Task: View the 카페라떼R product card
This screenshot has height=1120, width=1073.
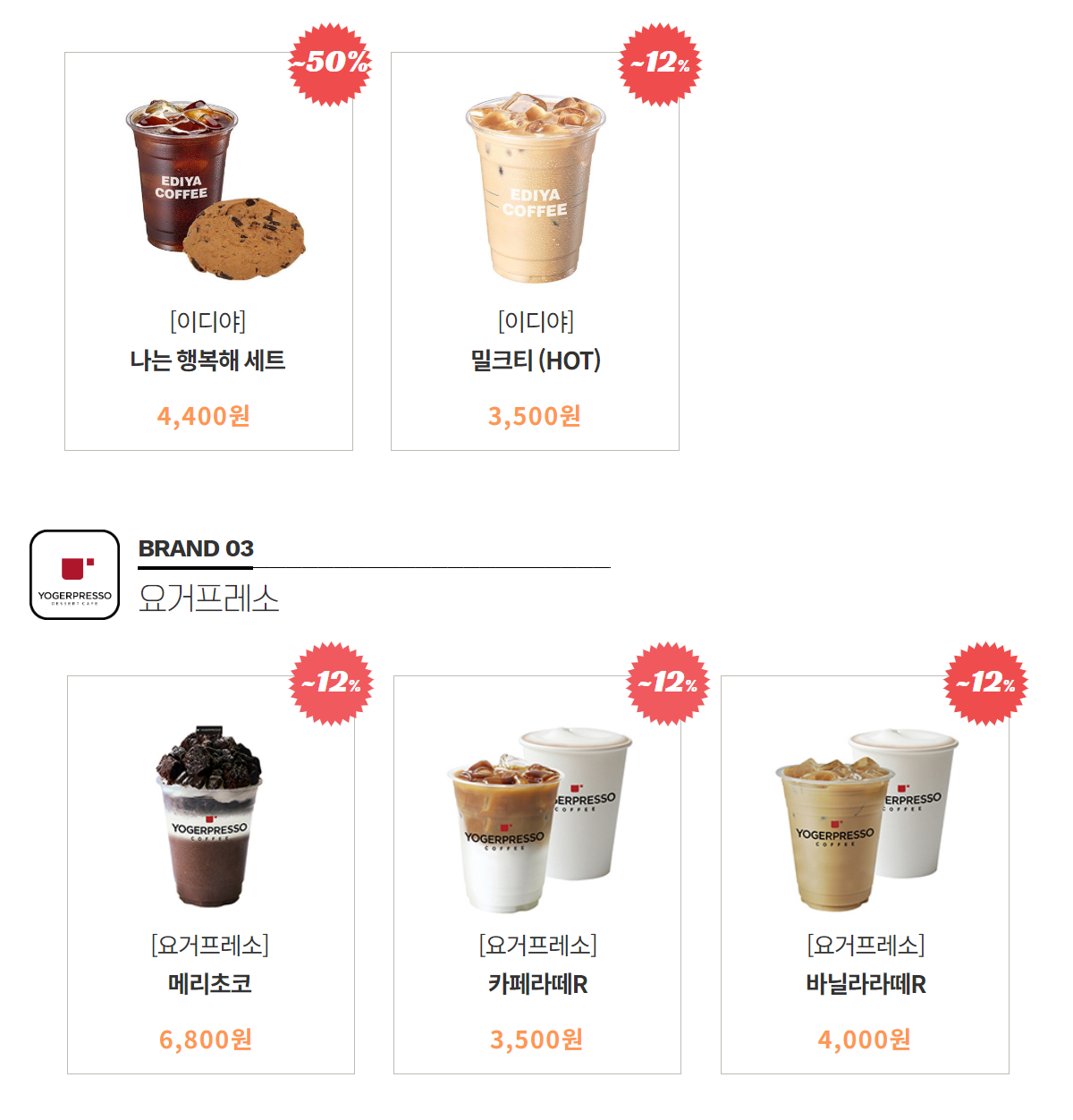Action: [x=536, y=874]
